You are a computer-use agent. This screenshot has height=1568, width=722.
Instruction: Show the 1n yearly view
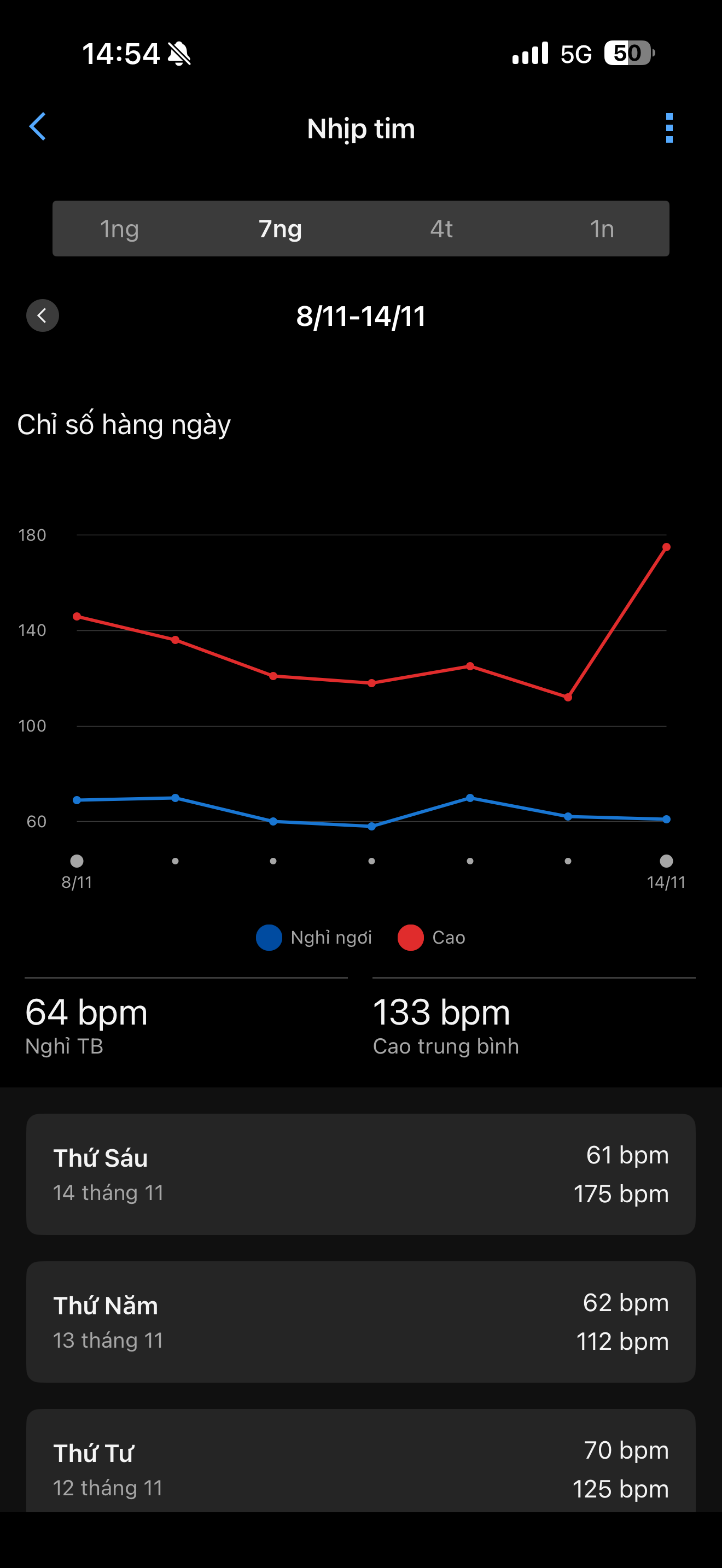602,229
